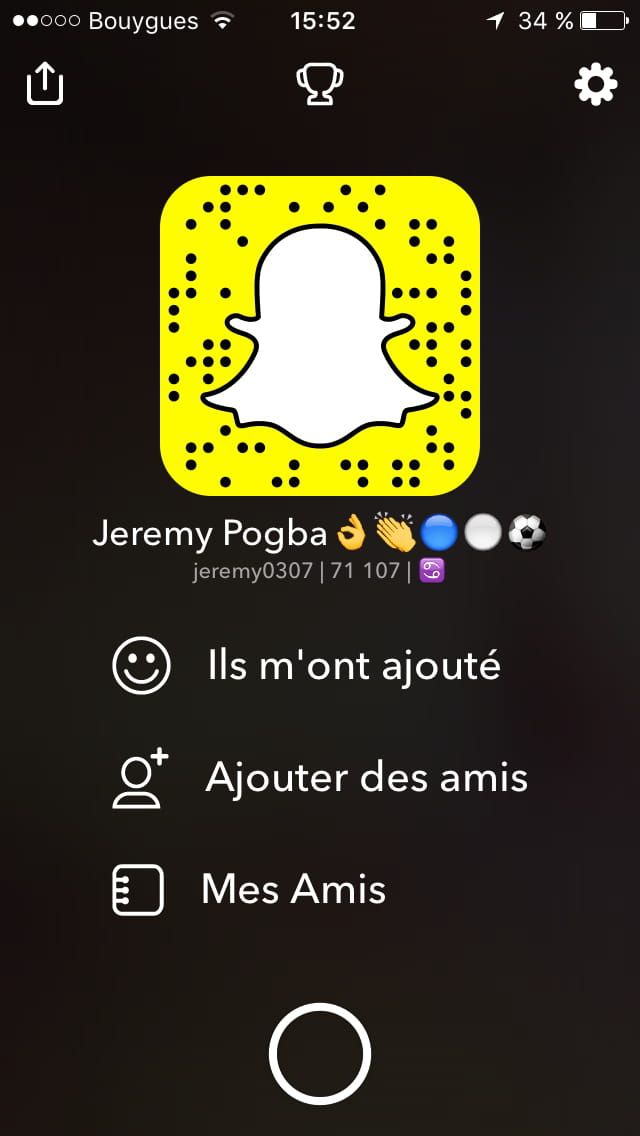
Task: Tap the yellow Snapcode to enlarge it
Action: coord(320,335)
